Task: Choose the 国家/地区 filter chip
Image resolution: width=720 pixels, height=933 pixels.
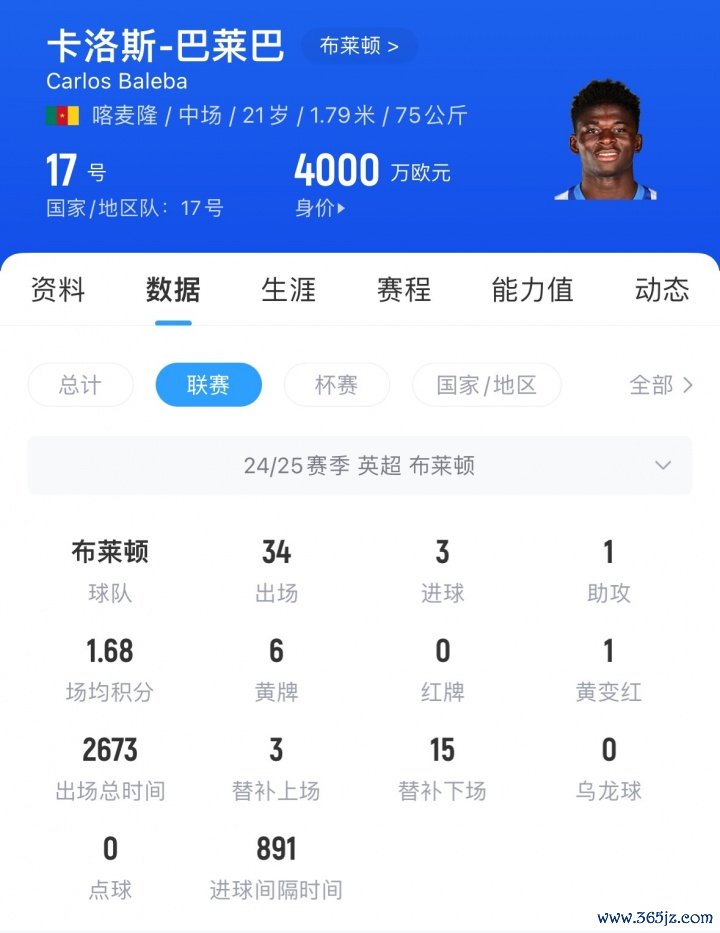Action: [x=486, y=385]
